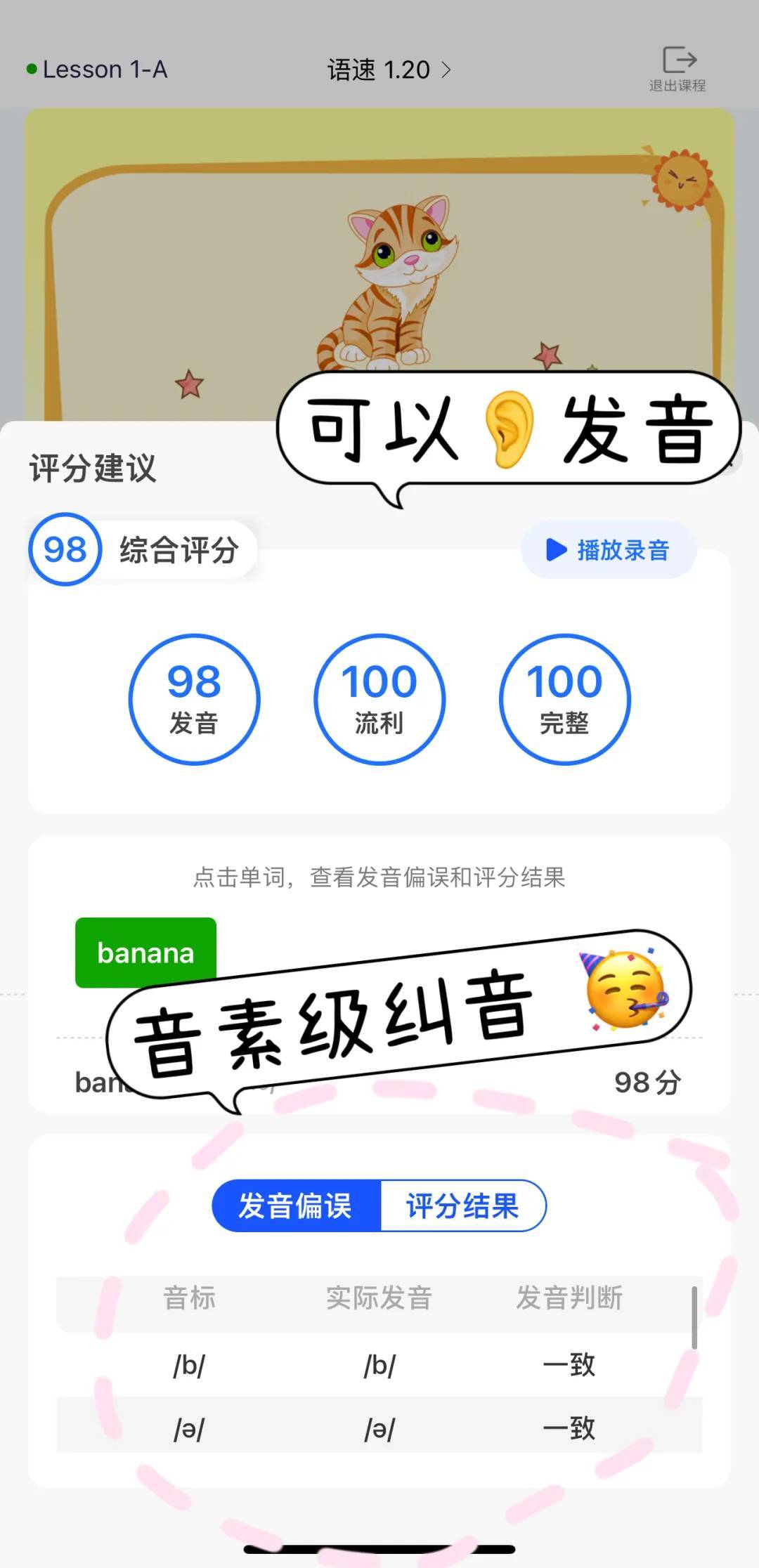
Task: Play the recording with 播放录音
Action: [x=609, y=550]
